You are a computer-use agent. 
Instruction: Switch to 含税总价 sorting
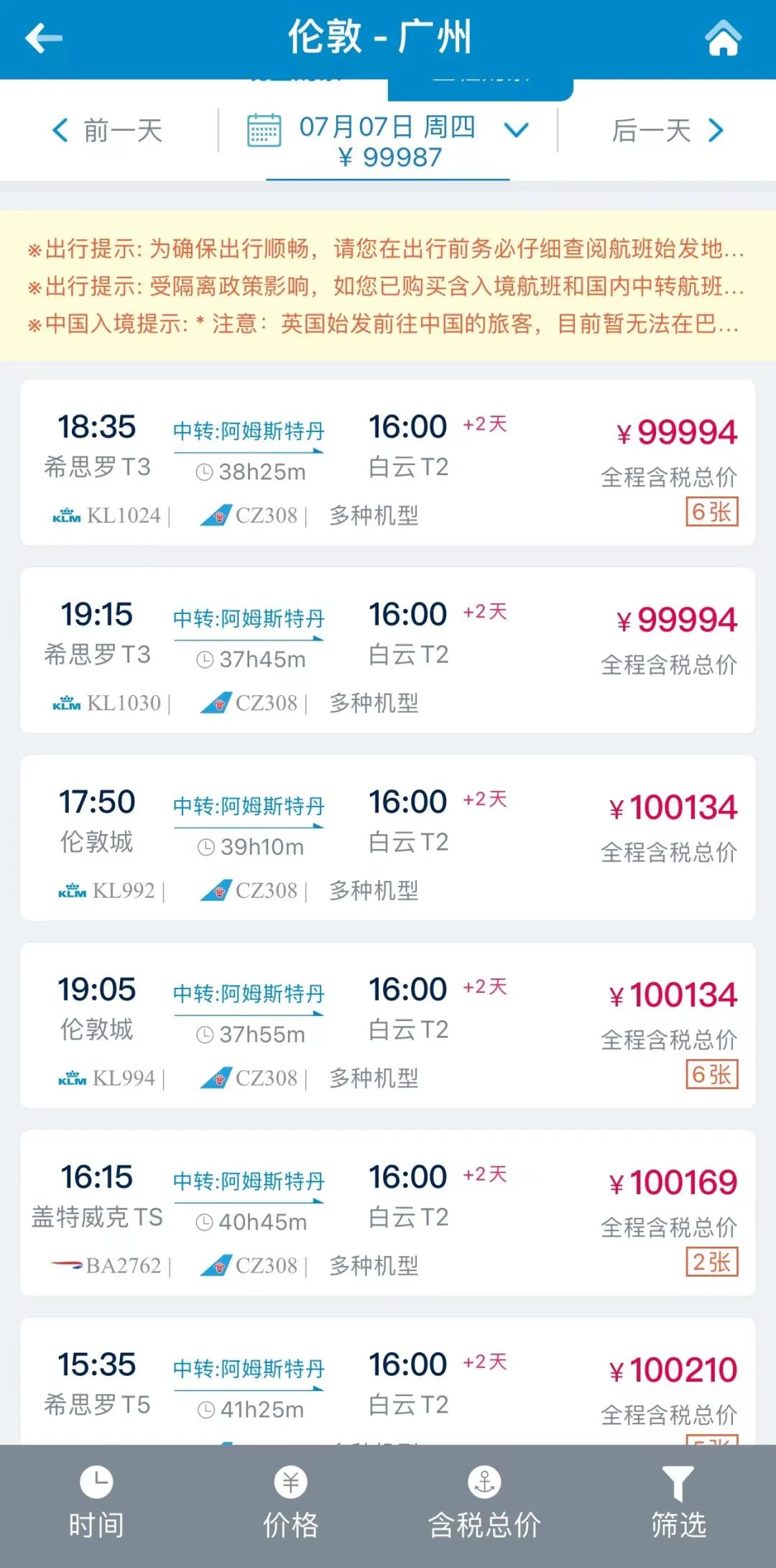point(485,1505)
